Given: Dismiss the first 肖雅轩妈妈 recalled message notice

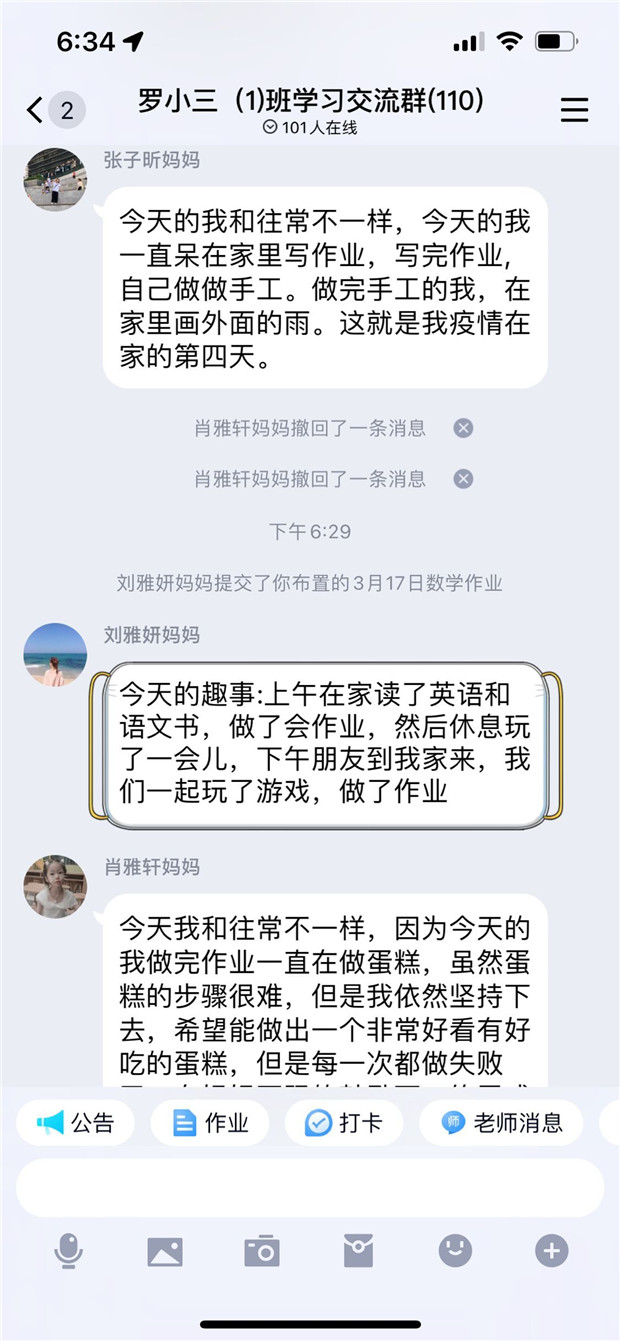Looking at the screenshot, I should coord(463,428).
